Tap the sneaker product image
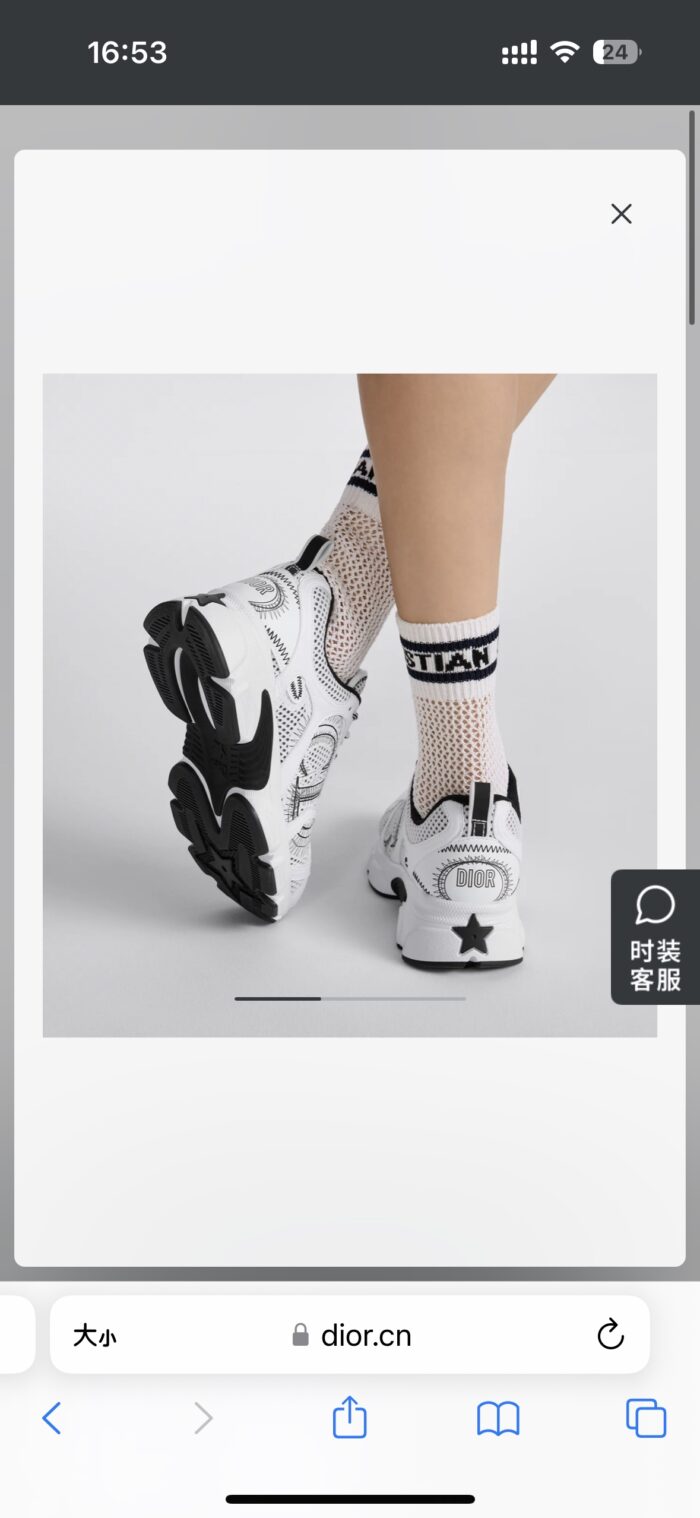This screenshot has height=1518, width=700. (350, 705)
